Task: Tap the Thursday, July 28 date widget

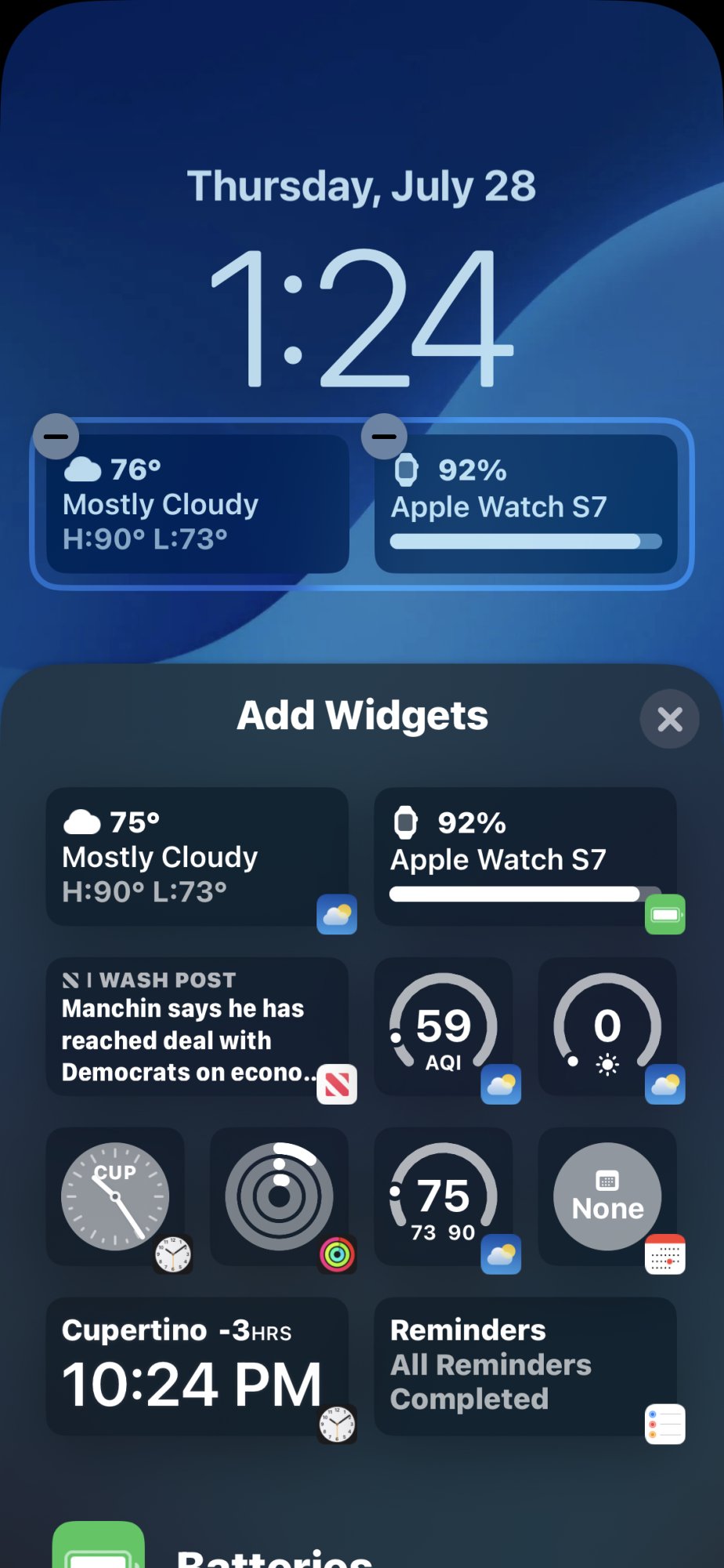Action: coord(362,187)
